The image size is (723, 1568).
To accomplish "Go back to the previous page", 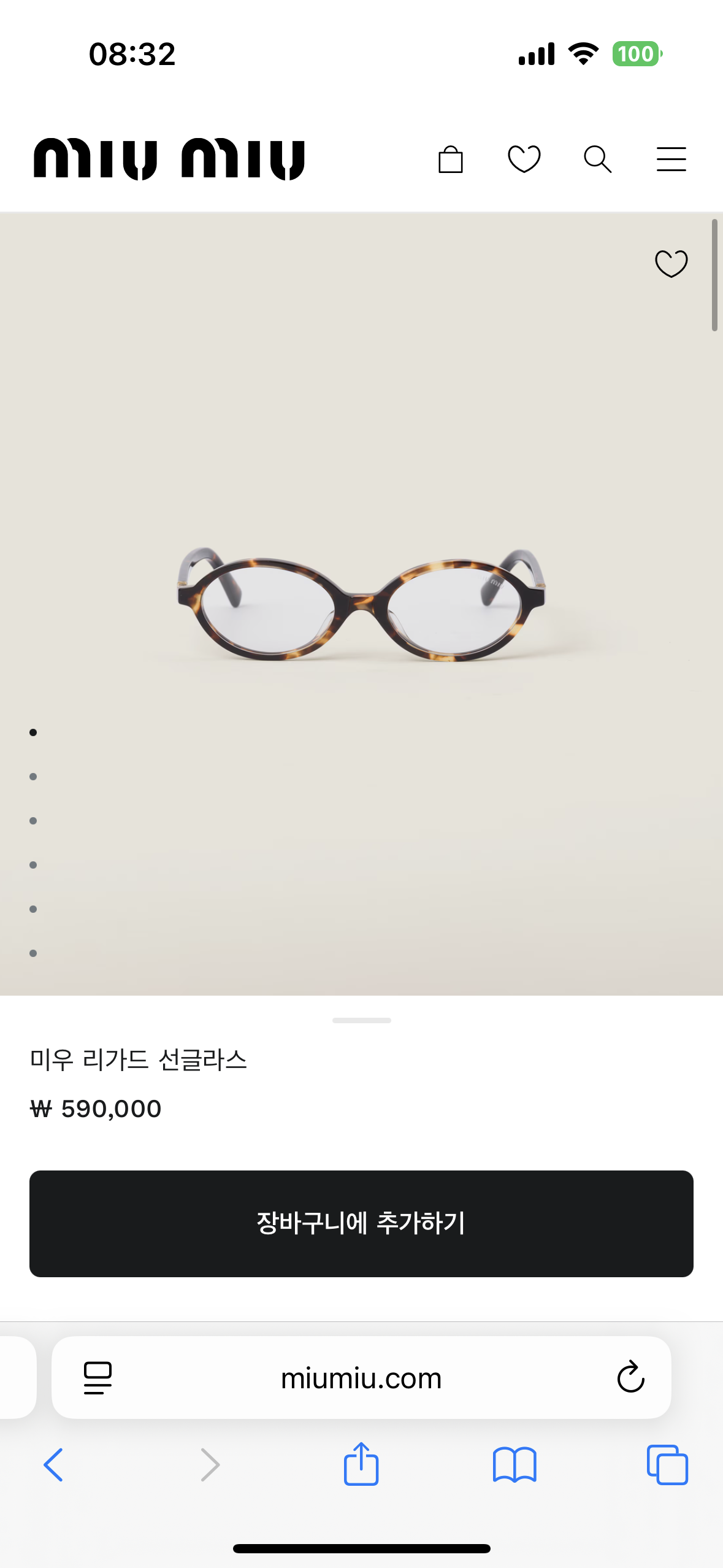I will [53, 1465].
